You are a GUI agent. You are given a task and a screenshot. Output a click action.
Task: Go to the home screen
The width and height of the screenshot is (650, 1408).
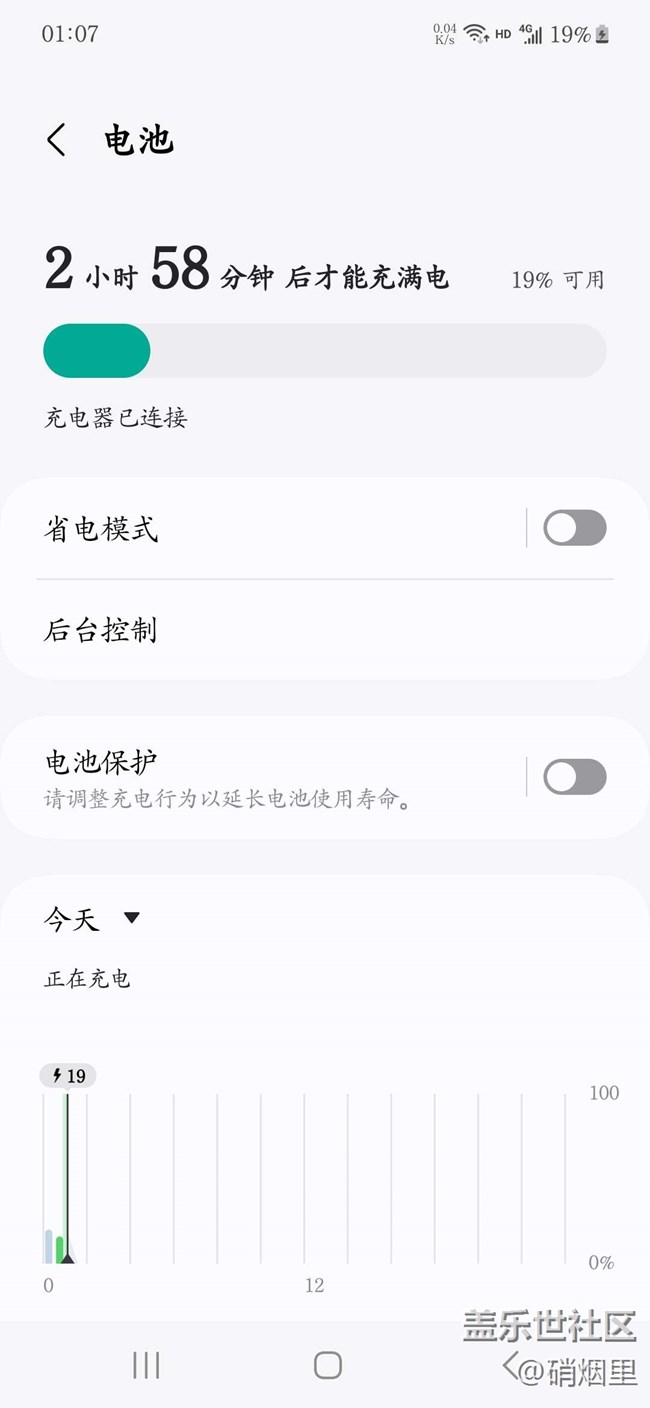(x=327, y=1365)
